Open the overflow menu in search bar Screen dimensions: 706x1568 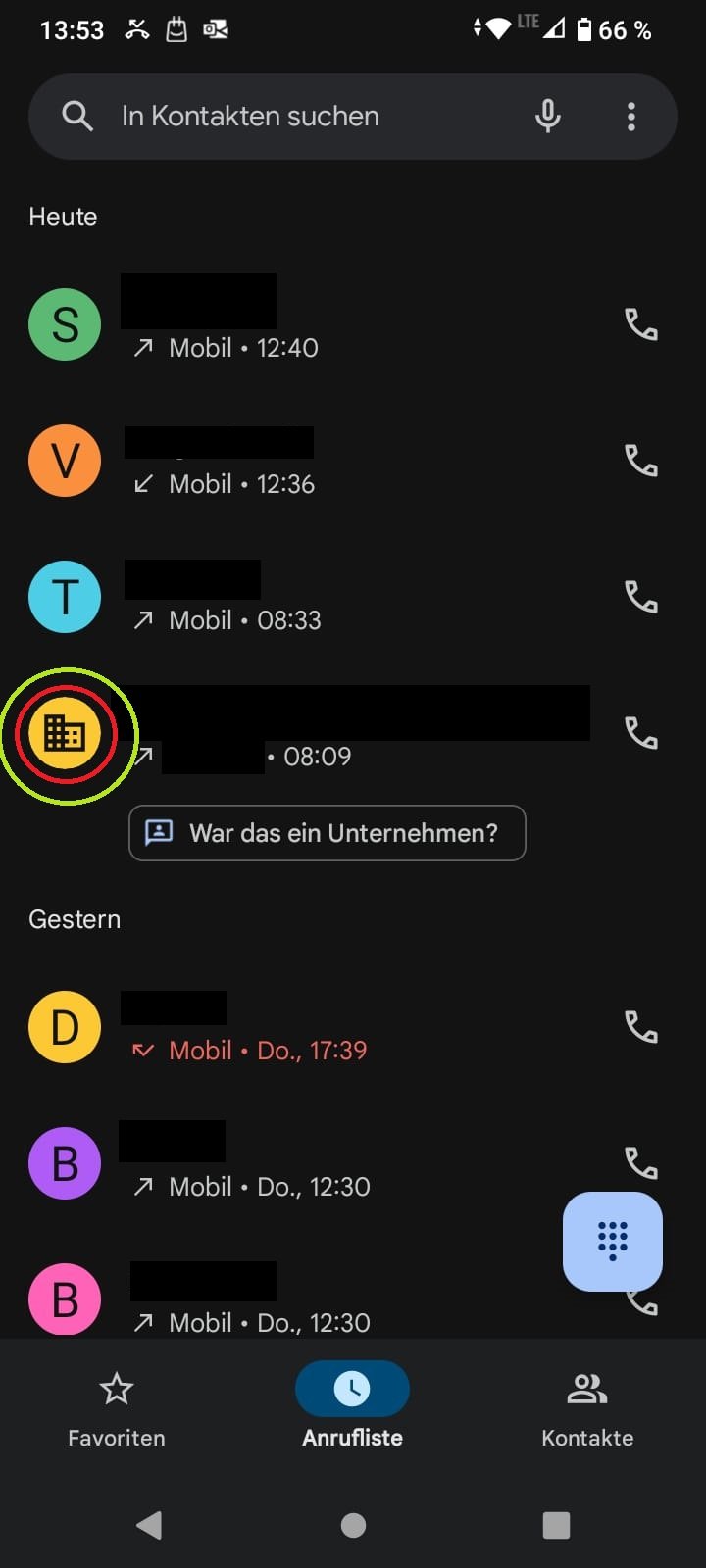click(x=631, y=116)
